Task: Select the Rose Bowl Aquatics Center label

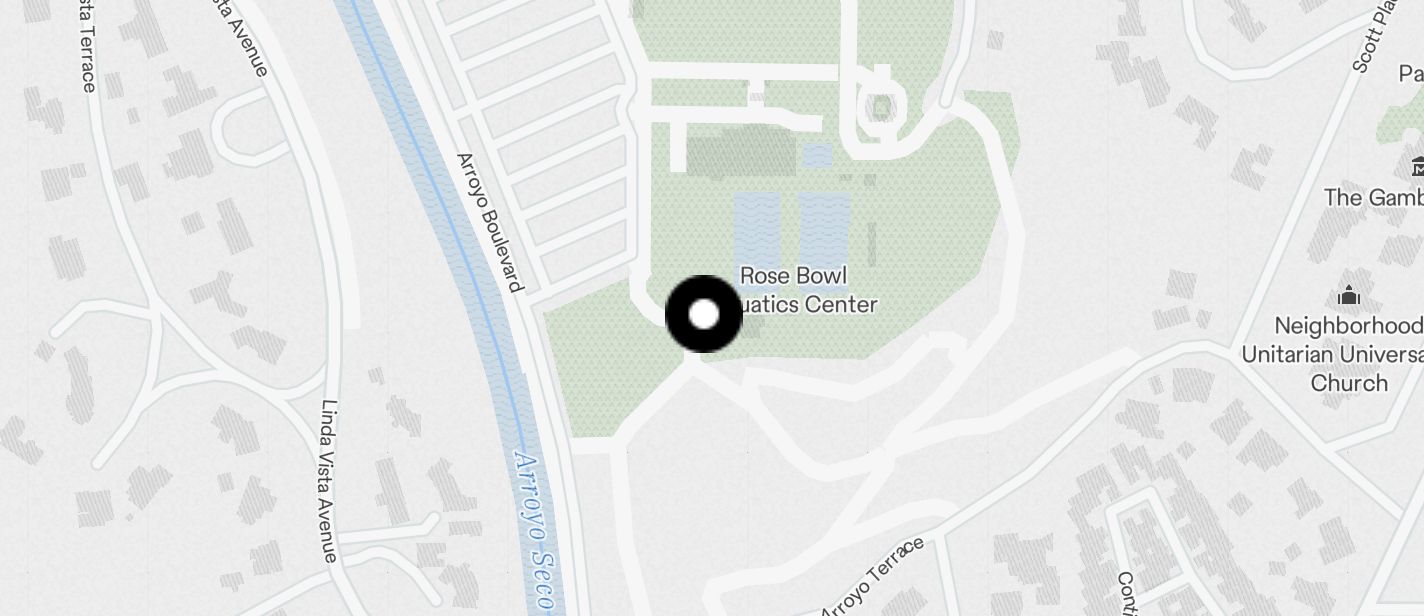Action: pos(808,289)
